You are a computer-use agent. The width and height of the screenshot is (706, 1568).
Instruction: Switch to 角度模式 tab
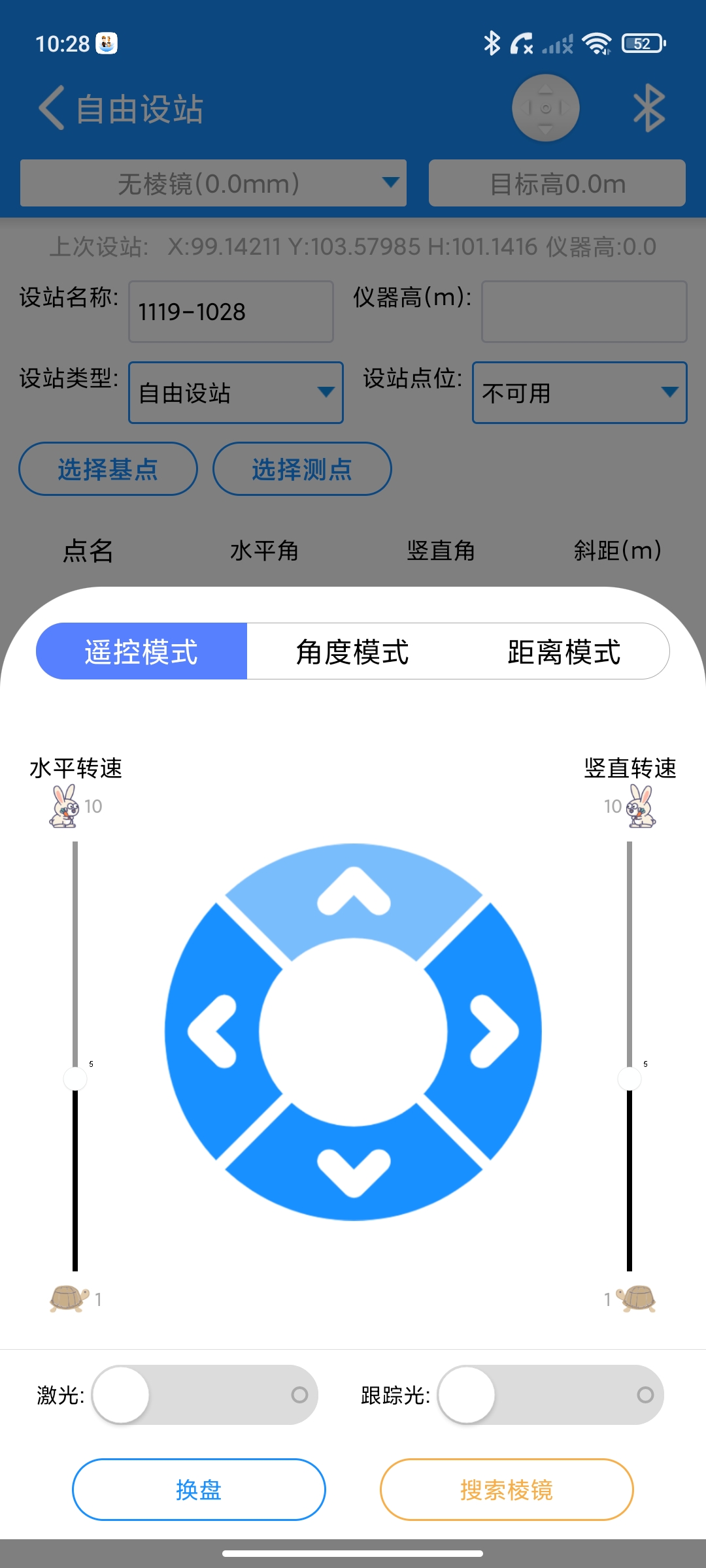point(352,652)
